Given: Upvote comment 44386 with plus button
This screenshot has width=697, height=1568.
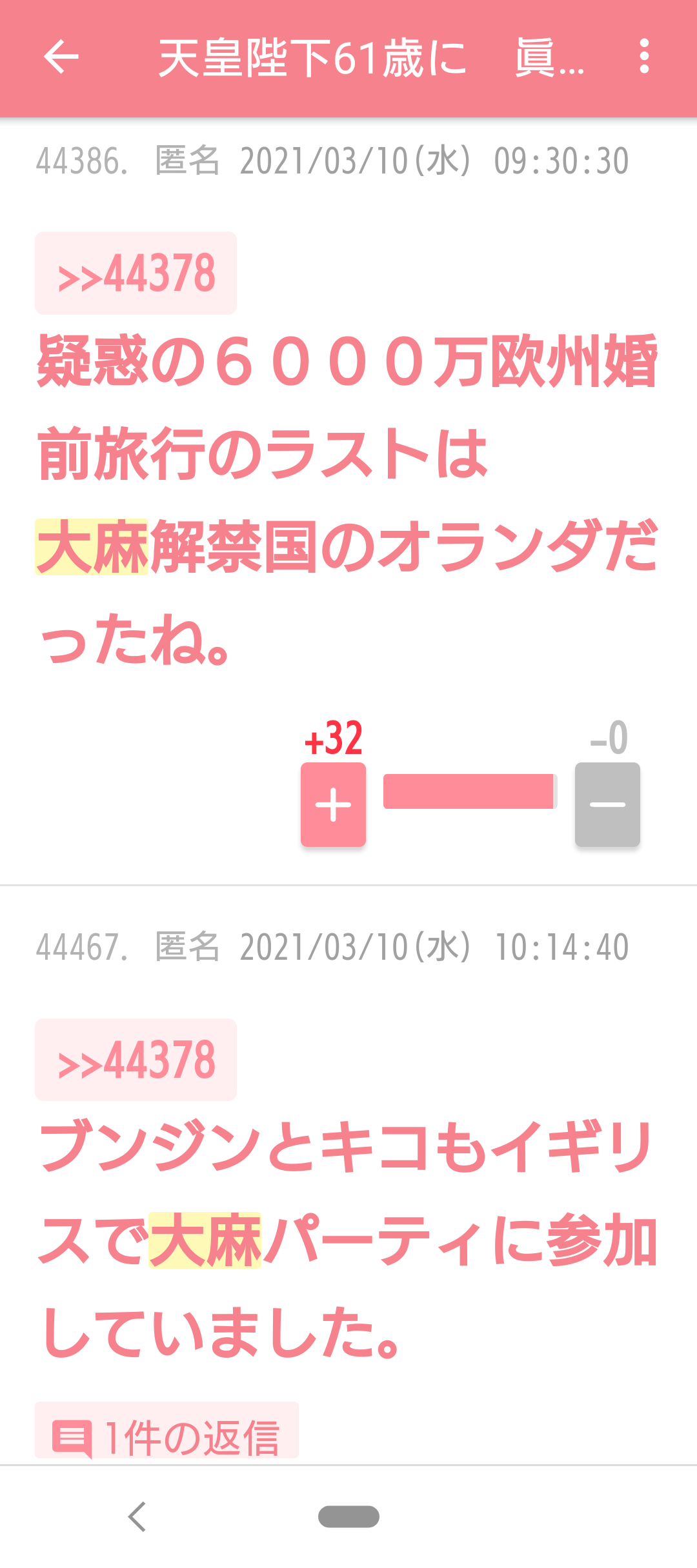Looking at the screenshot, I should point(333,804).
